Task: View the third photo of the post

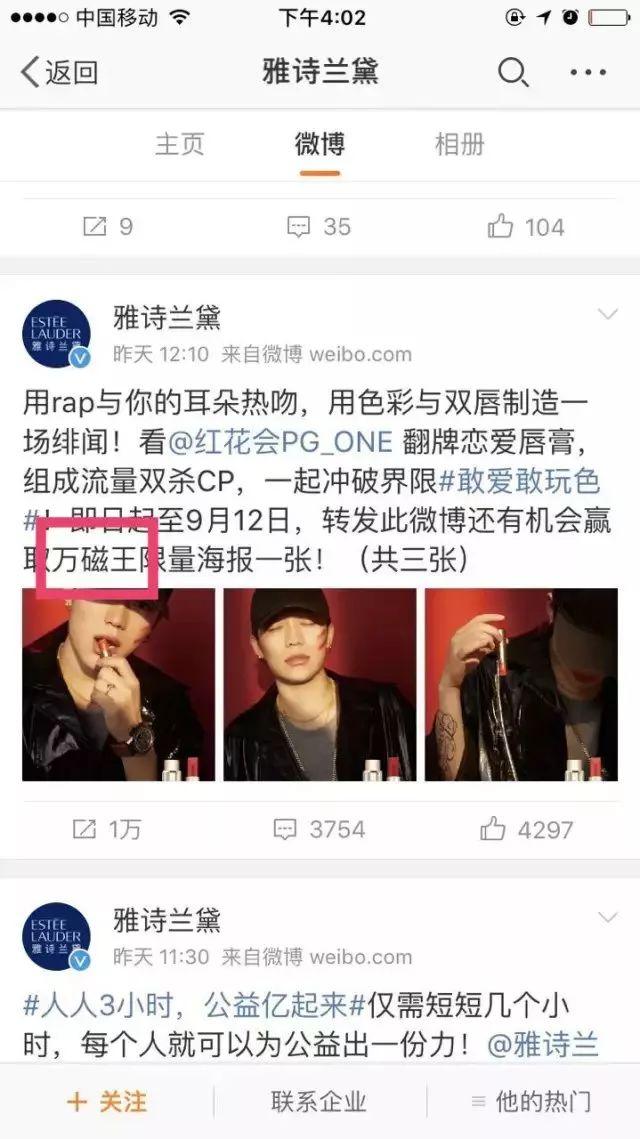Action: pyautogui.click(x=521, y=684)
